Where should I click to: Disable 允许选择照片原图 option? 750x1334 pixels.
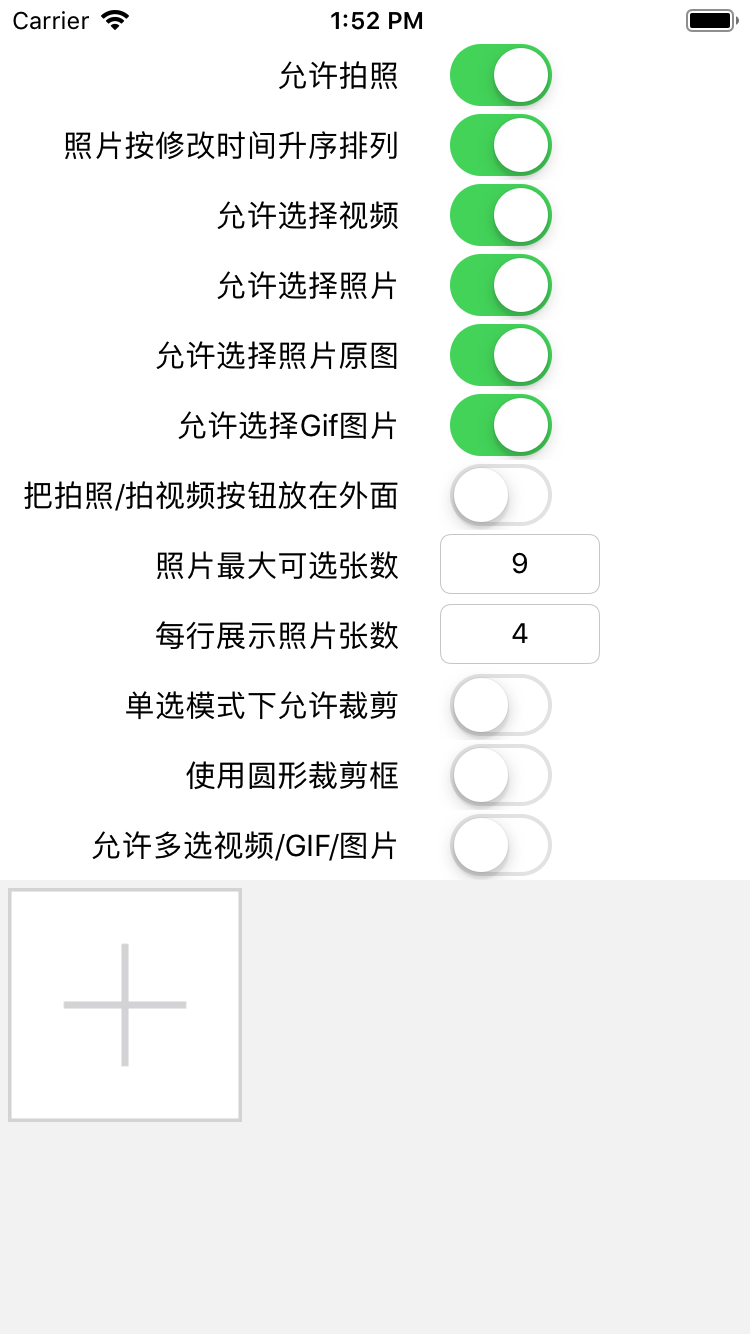point(500,355)
